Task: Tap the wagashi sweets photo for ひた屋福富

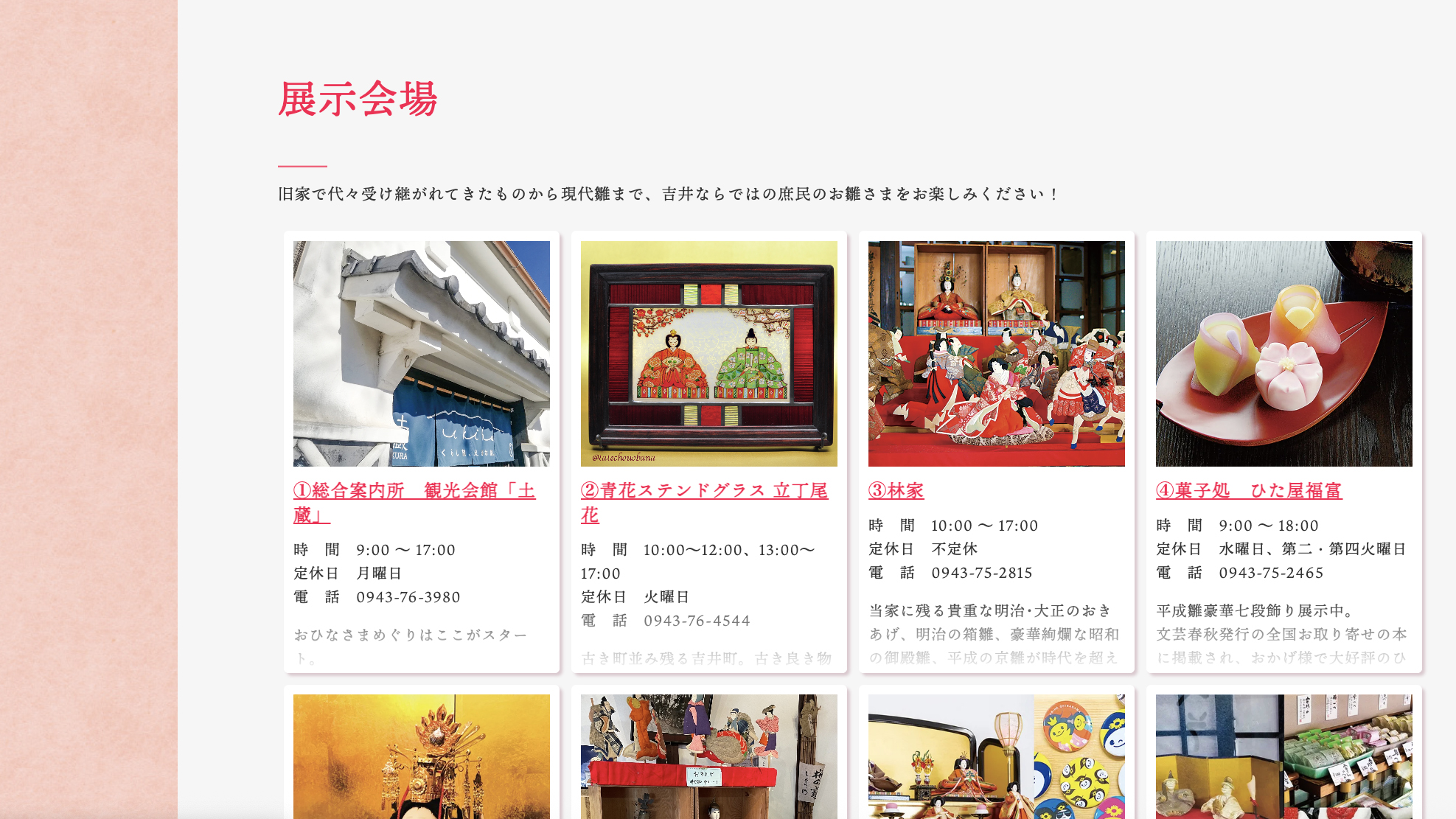Action: pos(1283,354)
